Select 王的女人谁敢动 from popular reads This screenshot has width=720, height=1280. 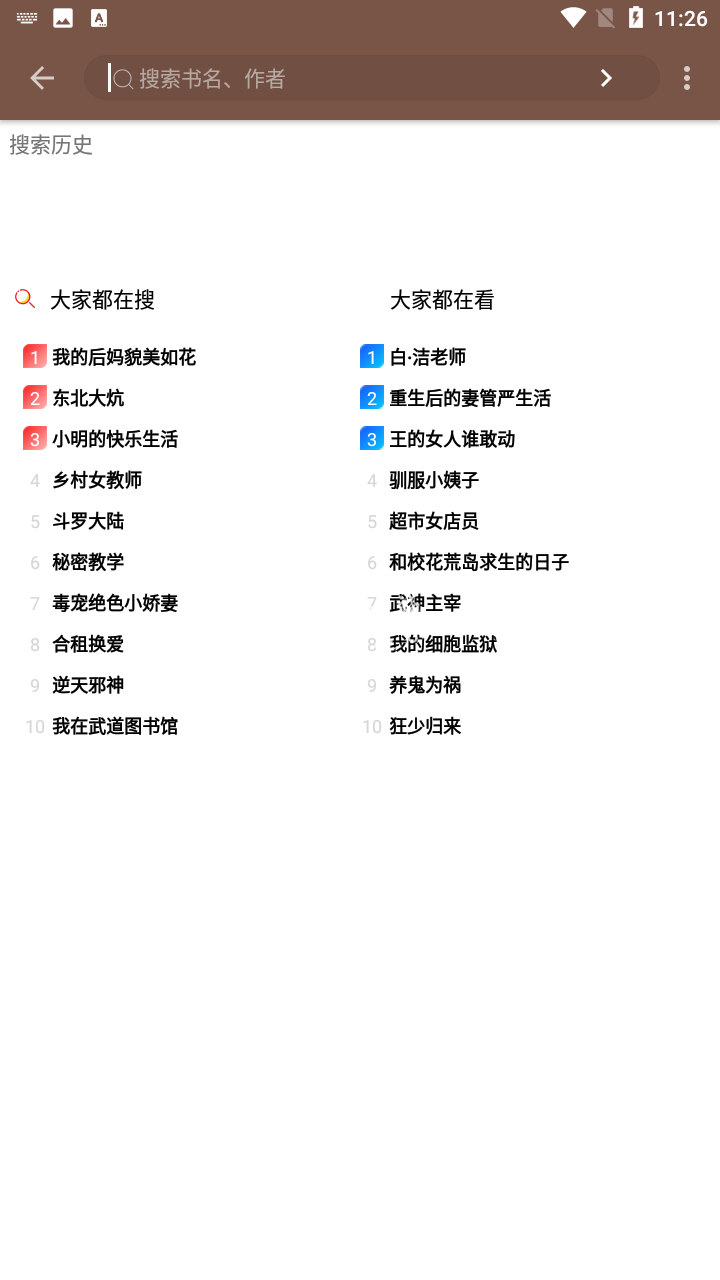(452, 439)
